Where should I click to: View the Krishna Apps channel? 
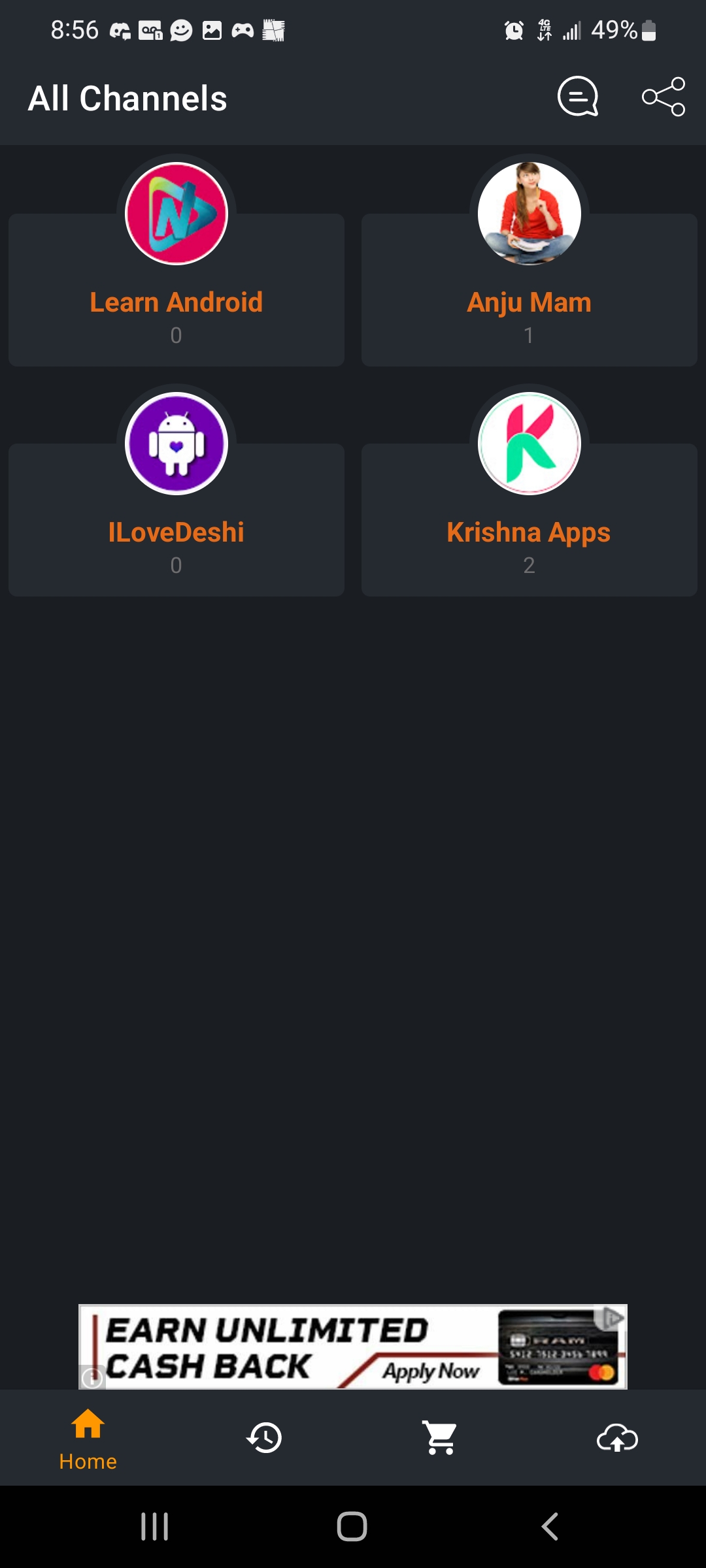pos(529,519)
